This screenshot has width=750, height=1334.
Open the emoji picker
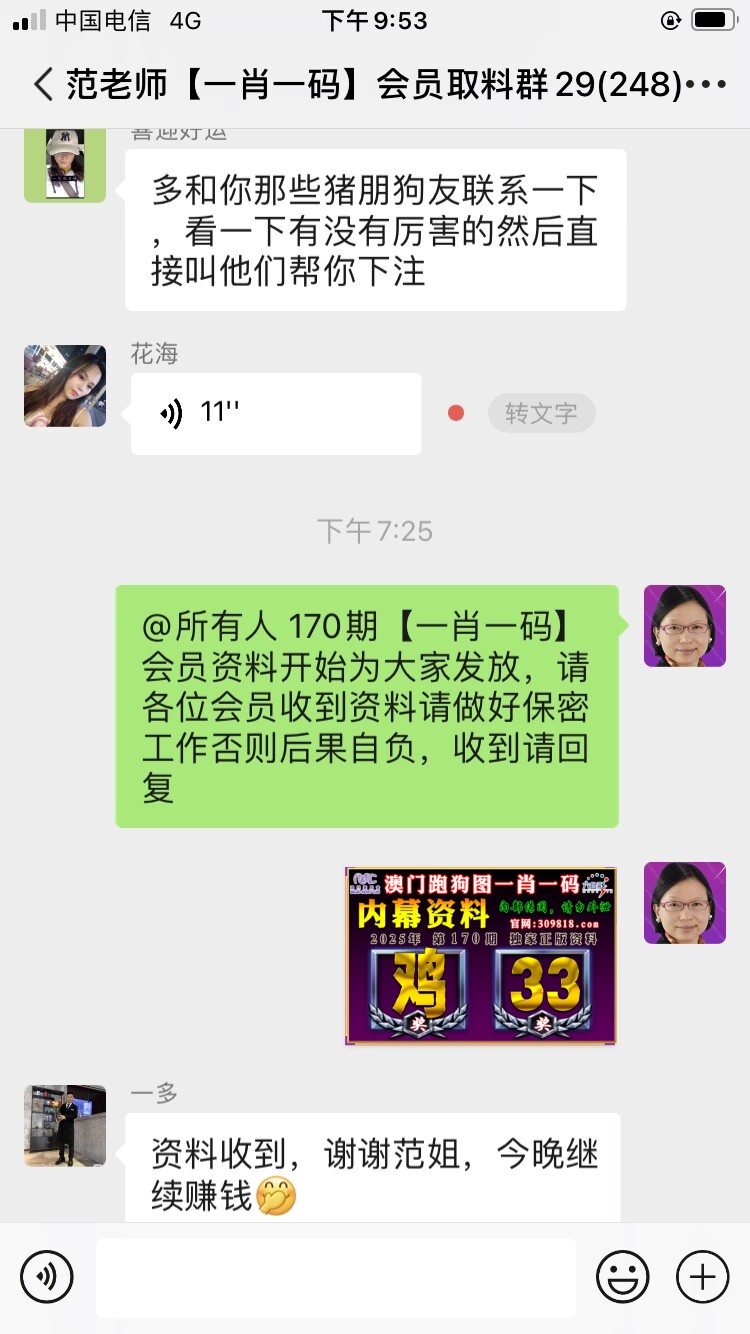(622, 1277)
